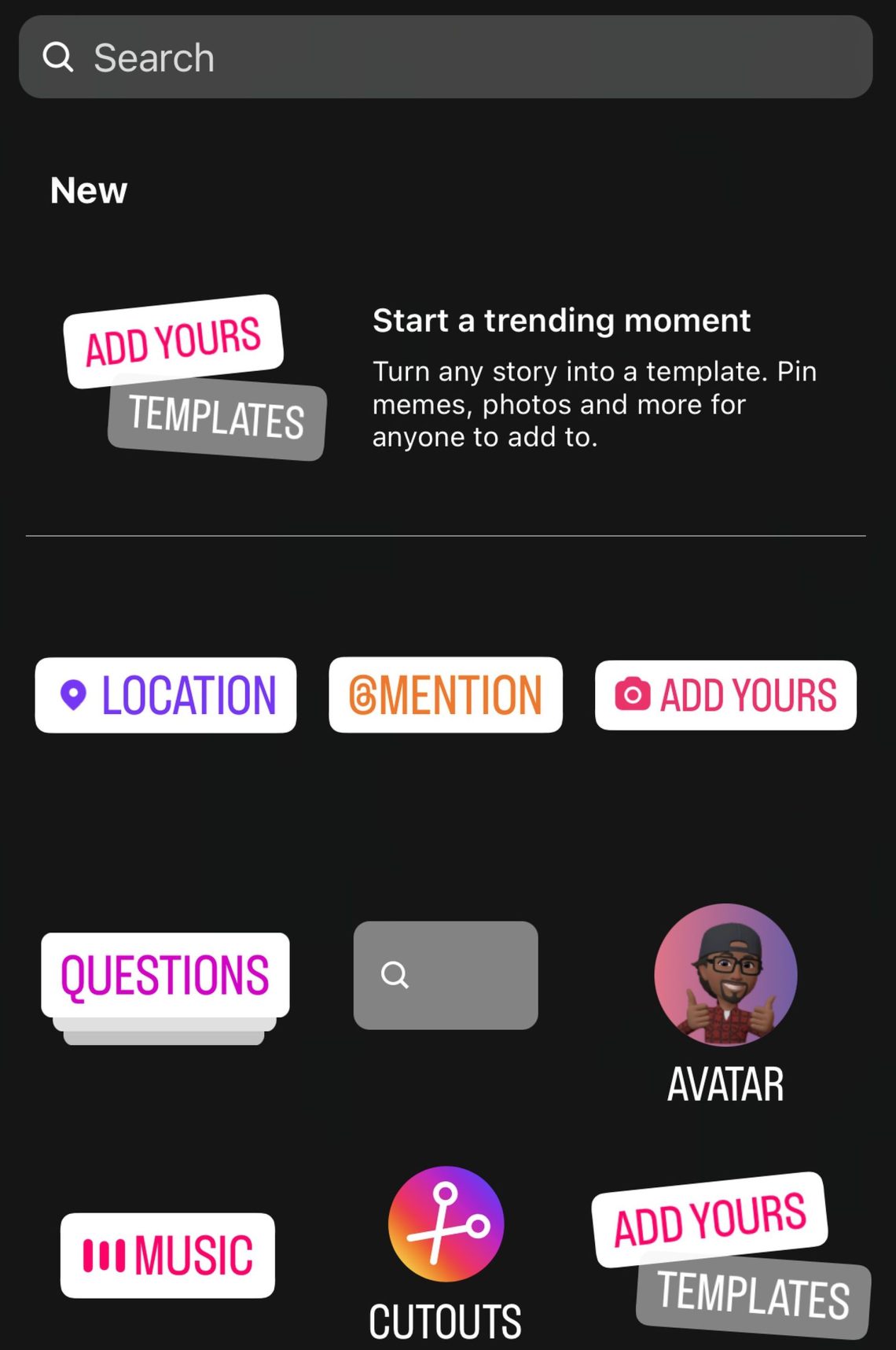
Task: Click the magnifying glass in the search bar
Action: pos(59,57)
